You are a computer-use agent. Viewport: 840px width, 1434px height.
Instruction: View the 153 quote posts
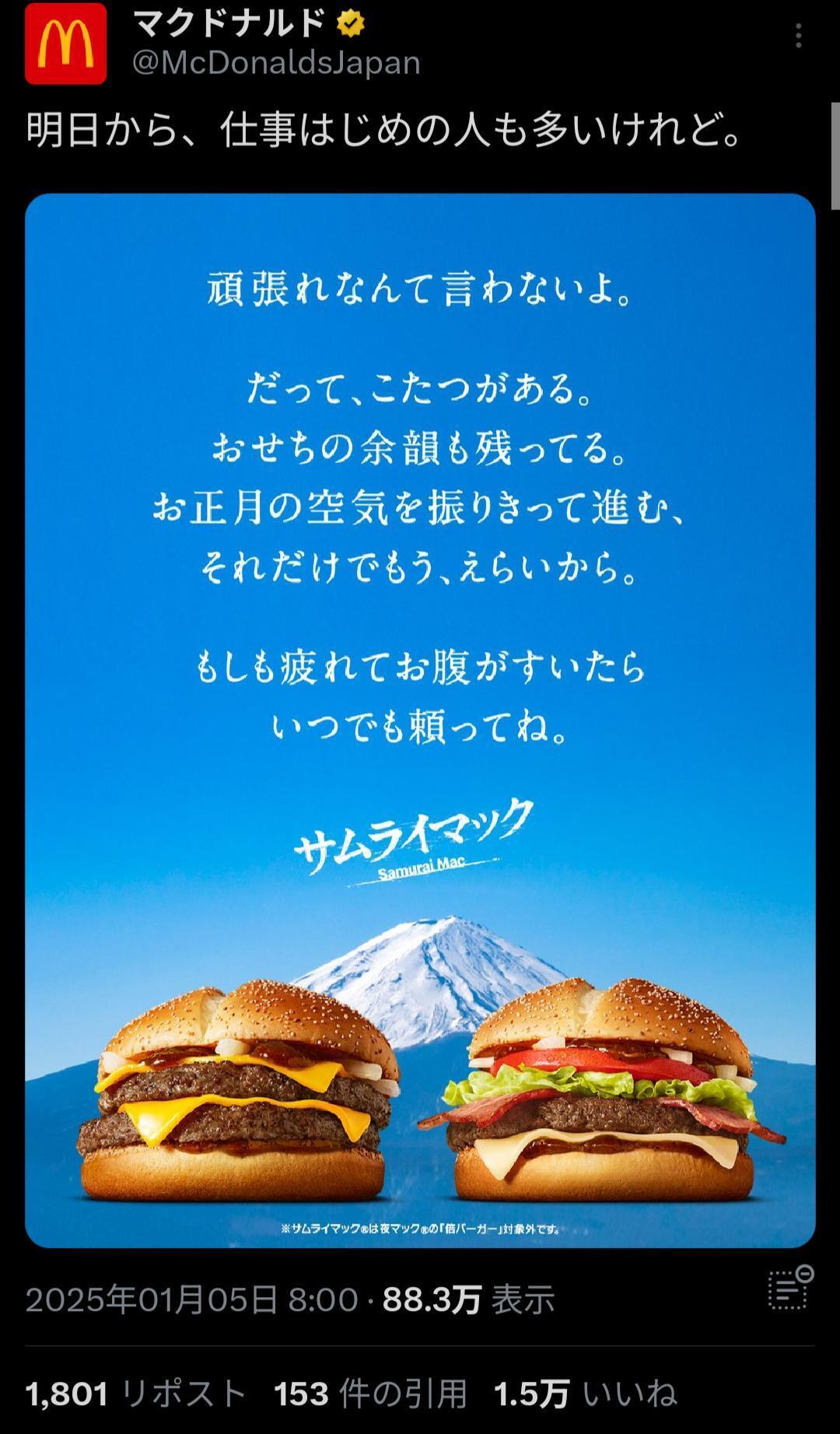click(x=370, y=1393)
